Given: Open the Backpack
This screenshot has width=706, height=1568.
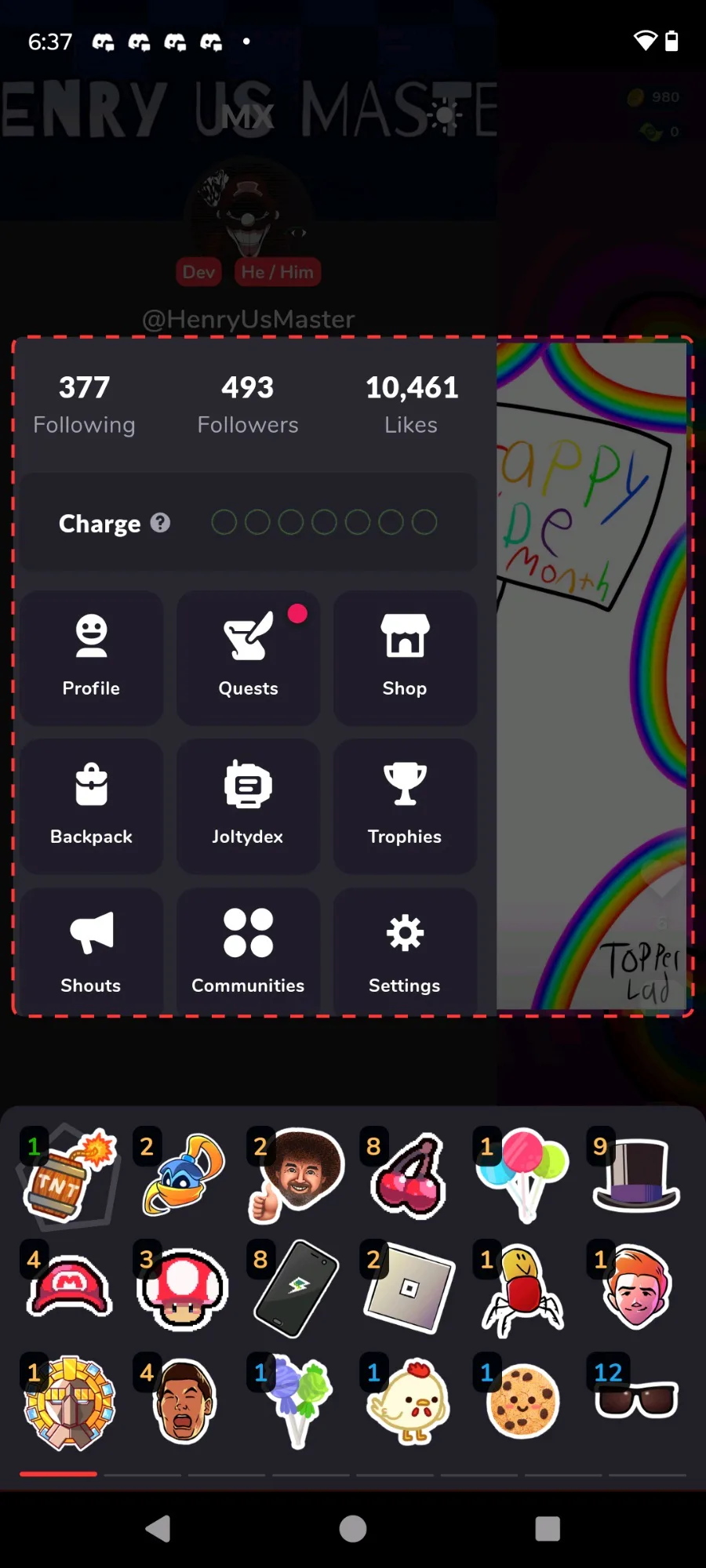Looking at the screenshot, I should (92, 806).
